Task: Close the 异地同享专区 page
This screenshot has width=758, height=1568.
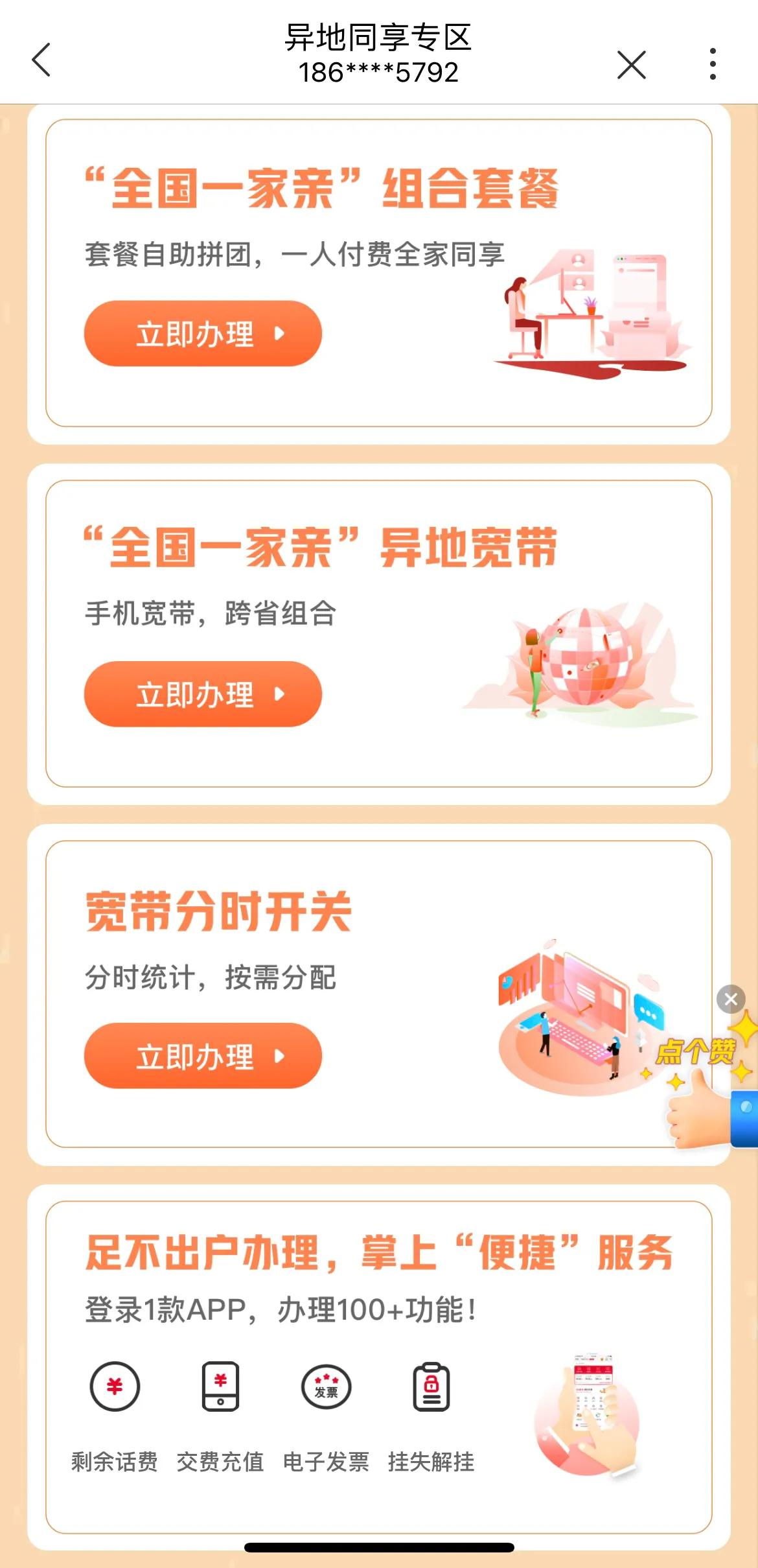Action: [x=631, y=65]
